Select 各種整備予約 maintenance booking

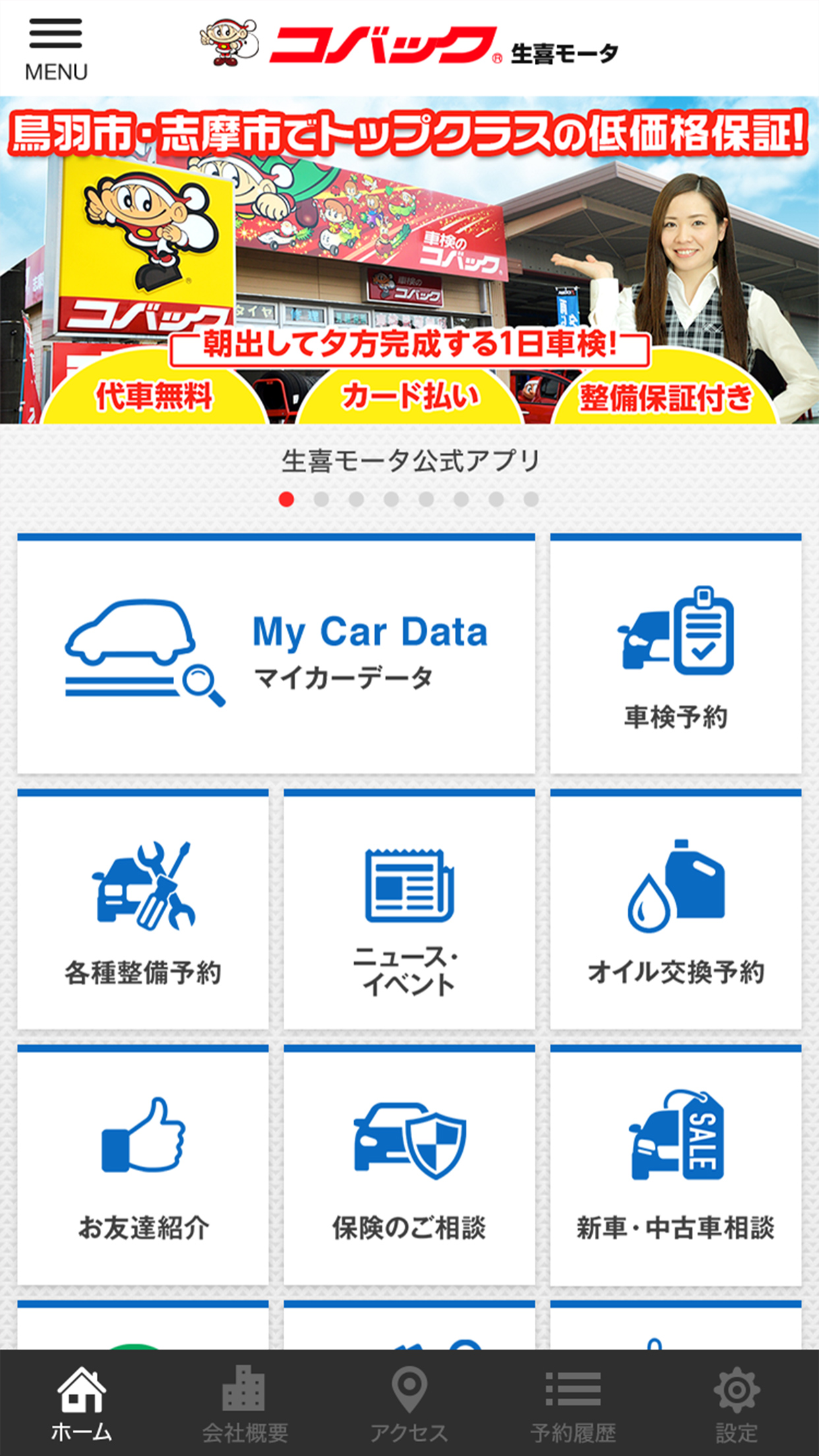tap(143, 909)
